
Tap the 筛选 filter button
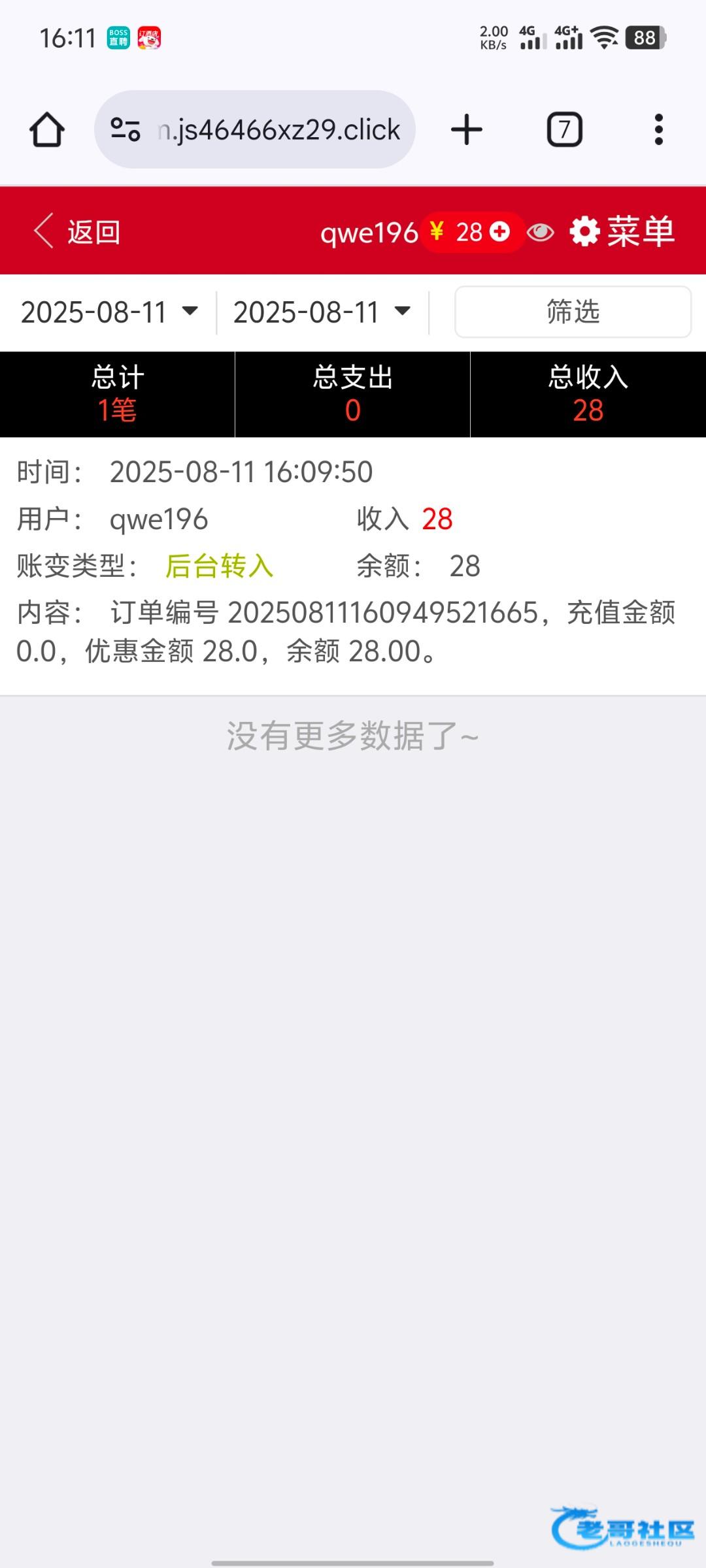(x=573, y=312)
